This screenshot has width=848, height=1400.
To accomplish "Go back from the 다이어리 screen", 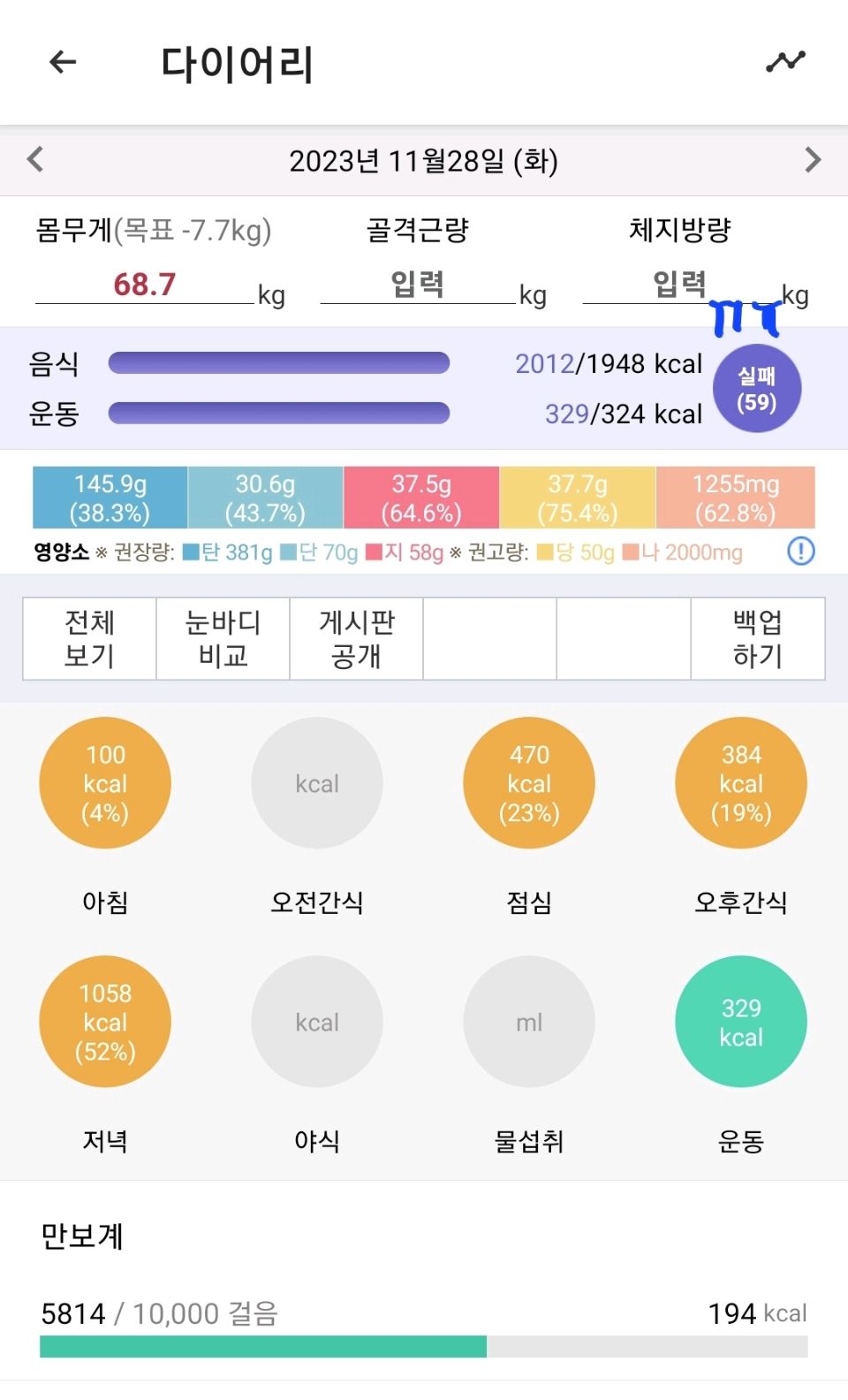I will coord(63,62).
